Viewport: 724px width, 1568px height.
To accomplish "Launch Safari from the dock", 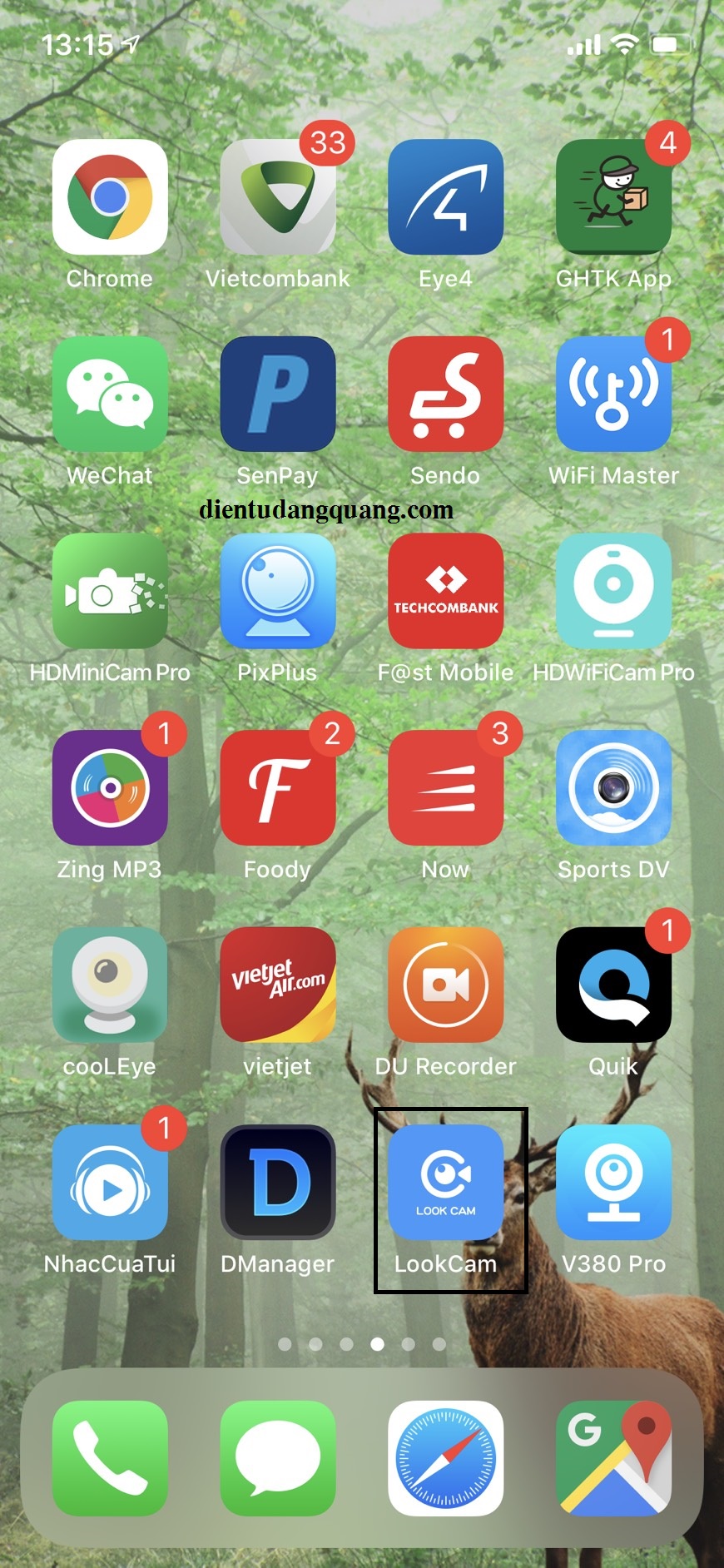I will [446, 1458].
